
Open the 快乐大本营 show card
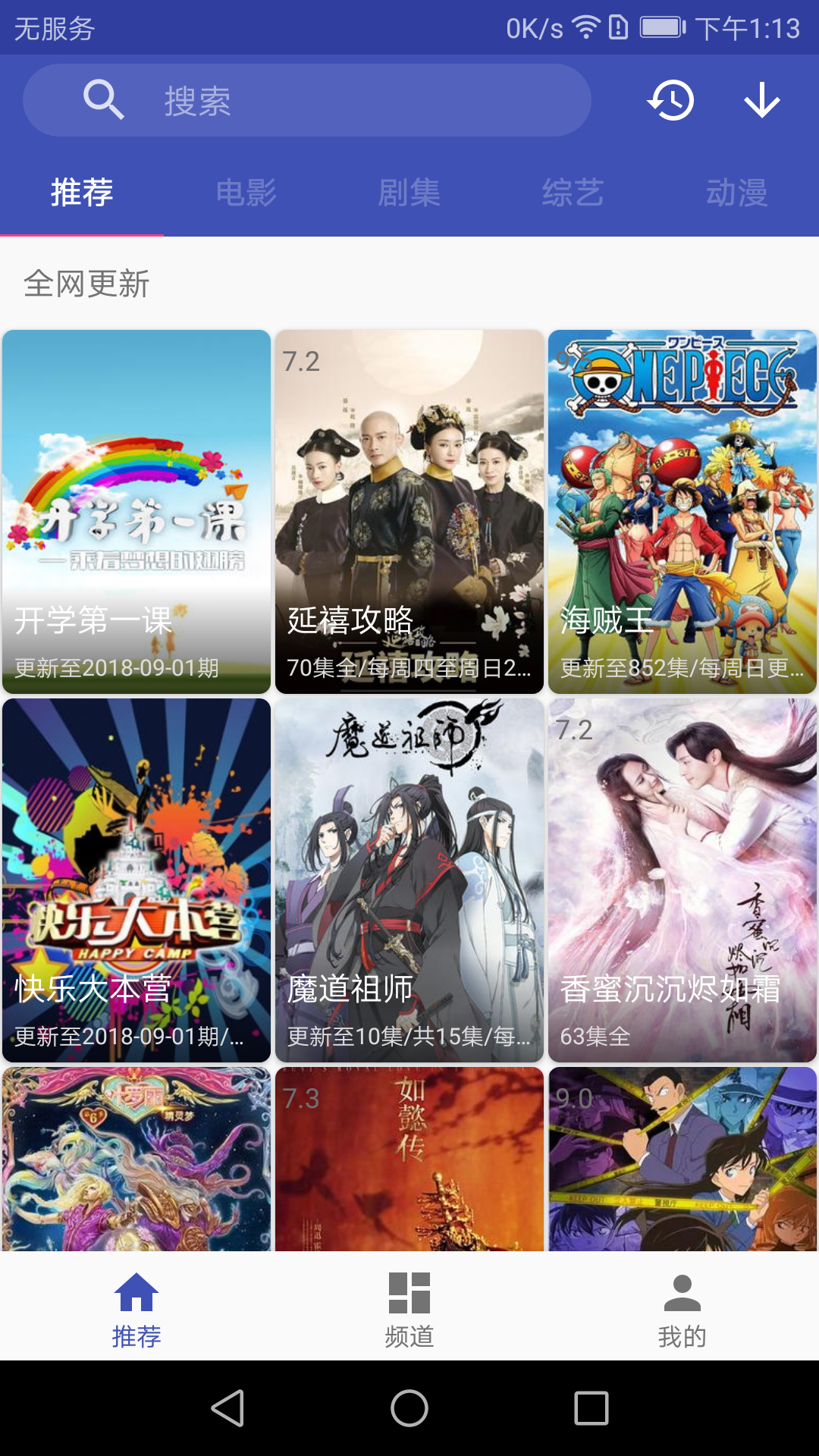(x=136, y=880)
